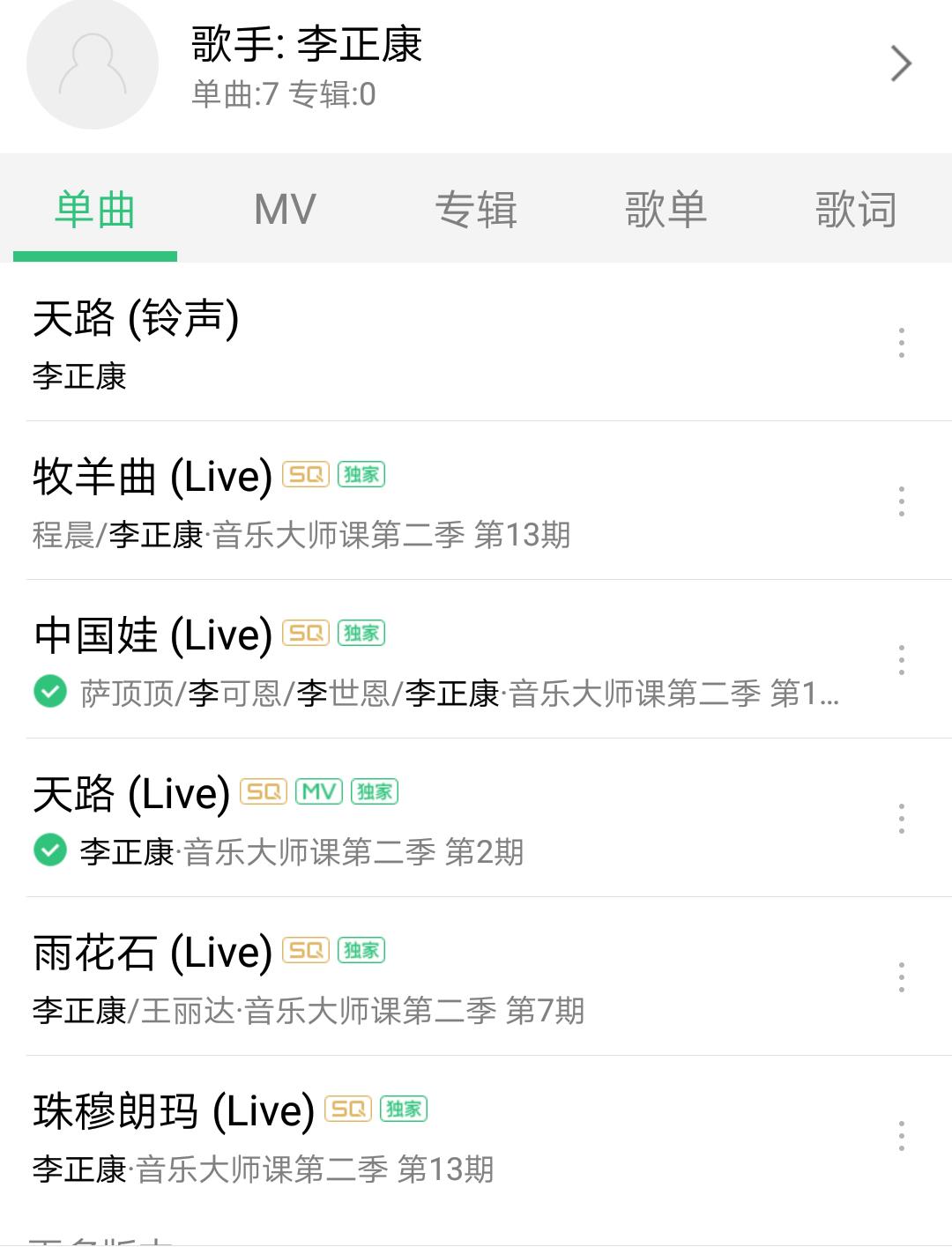The width and height of the screenshot is (952, 1247).
Task: Switch to the 歌单 tab
Action: coord(666,210)
